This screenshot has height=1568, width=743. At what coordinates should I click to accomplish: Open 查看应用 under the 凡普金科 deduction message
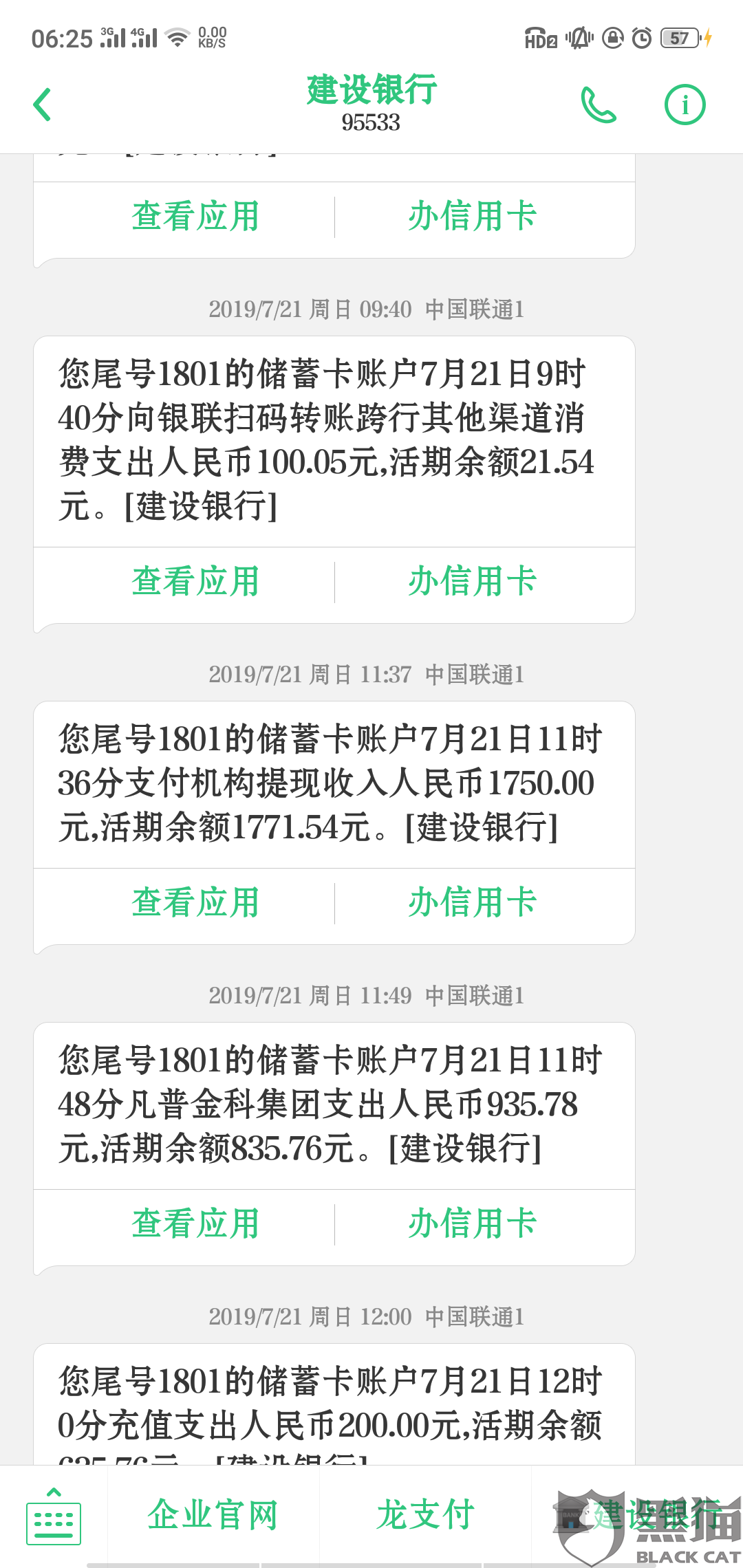point(195,1222)
